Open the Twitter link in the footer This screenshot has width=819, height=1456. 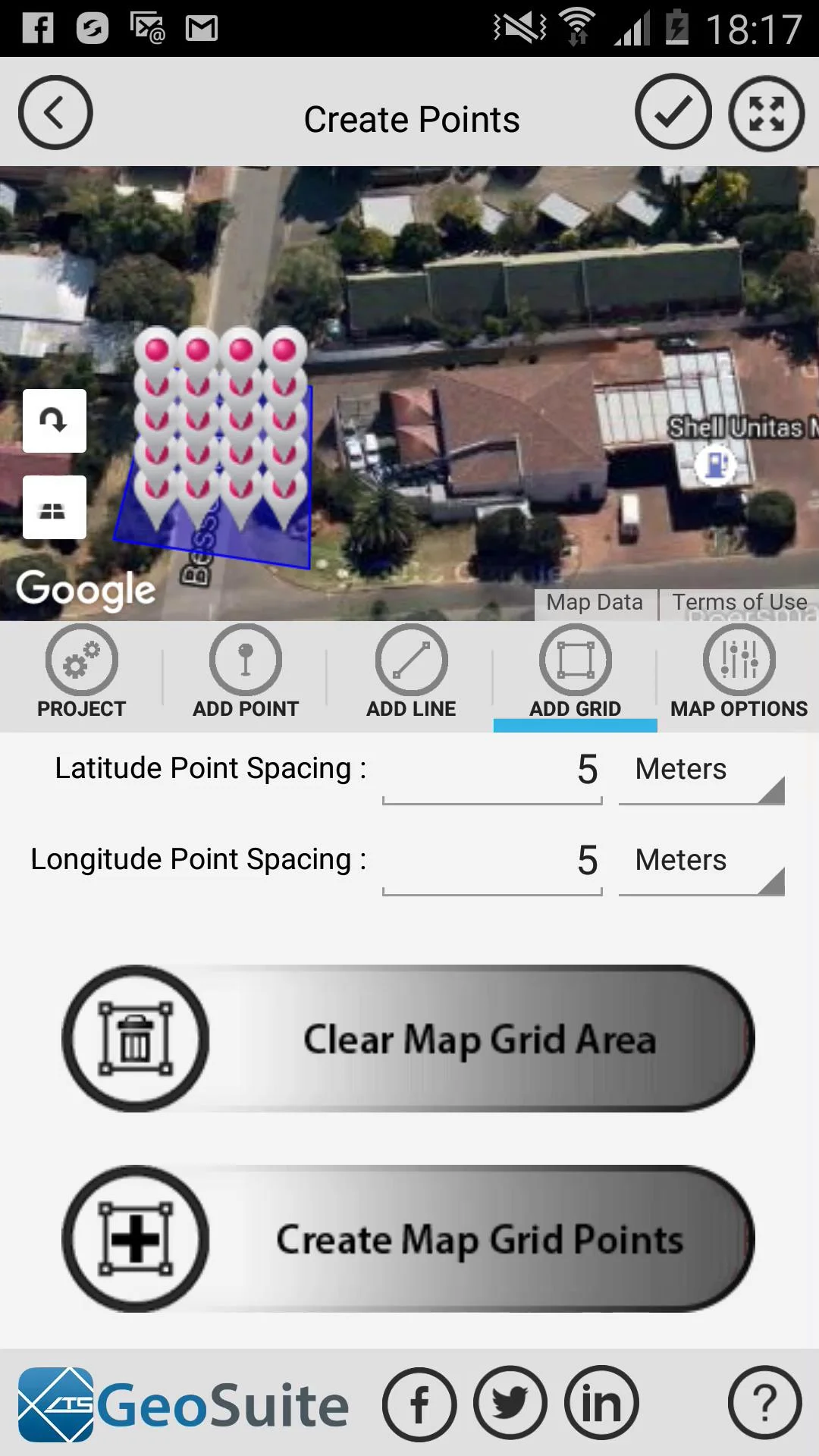(x=510, y=1403)
